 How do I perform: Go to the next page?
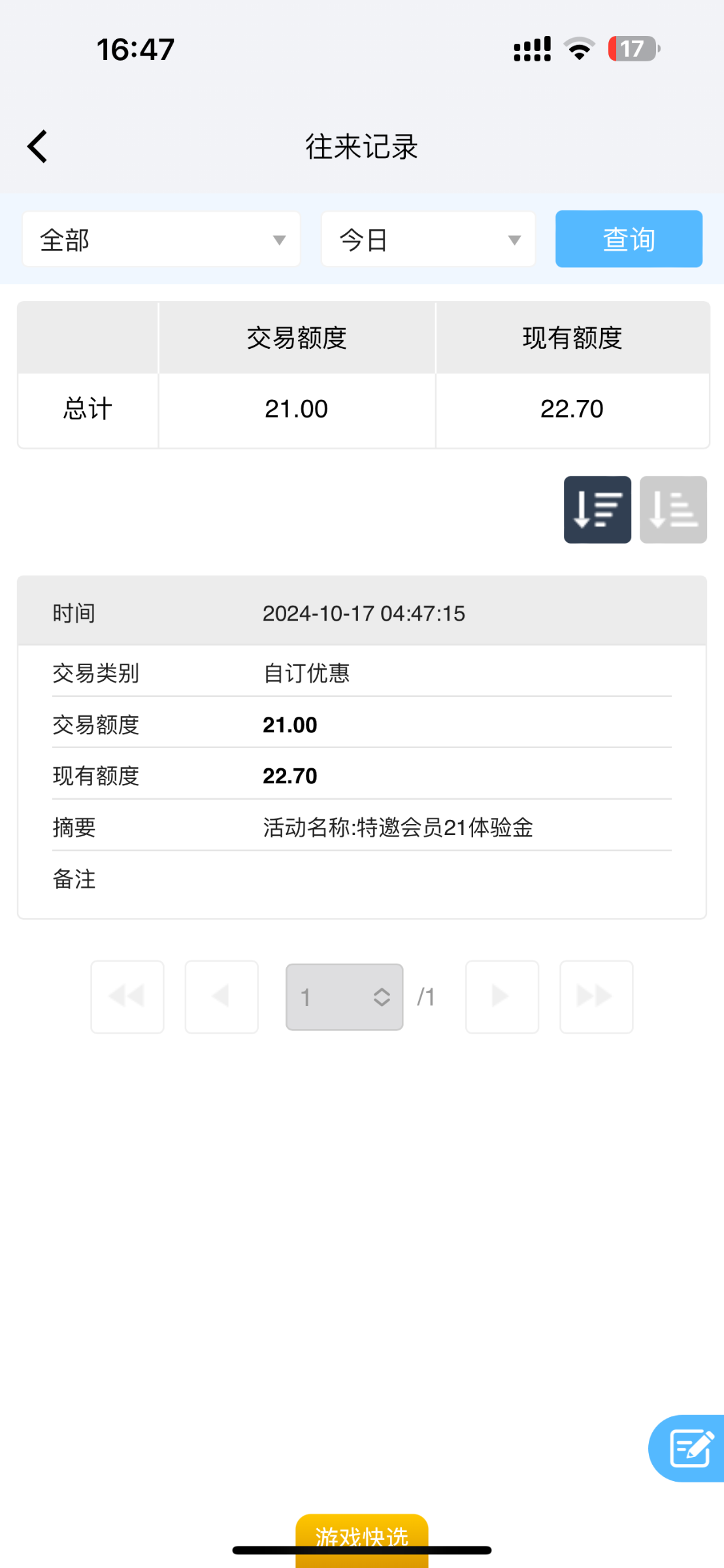click(x=502, y=996)
